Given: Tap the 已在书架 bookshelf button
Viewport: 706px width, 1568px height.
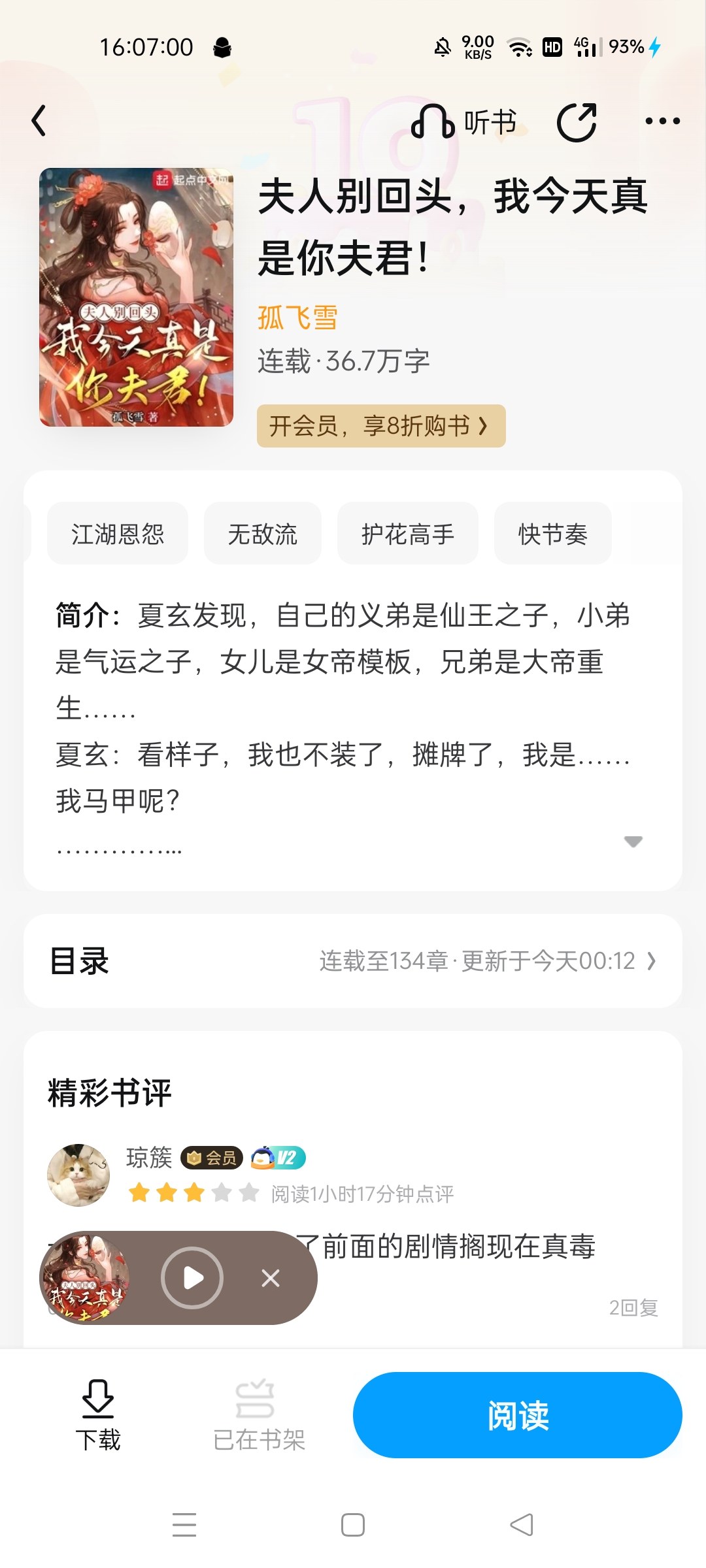Looking at the screenshot, I should (259, 1415).
